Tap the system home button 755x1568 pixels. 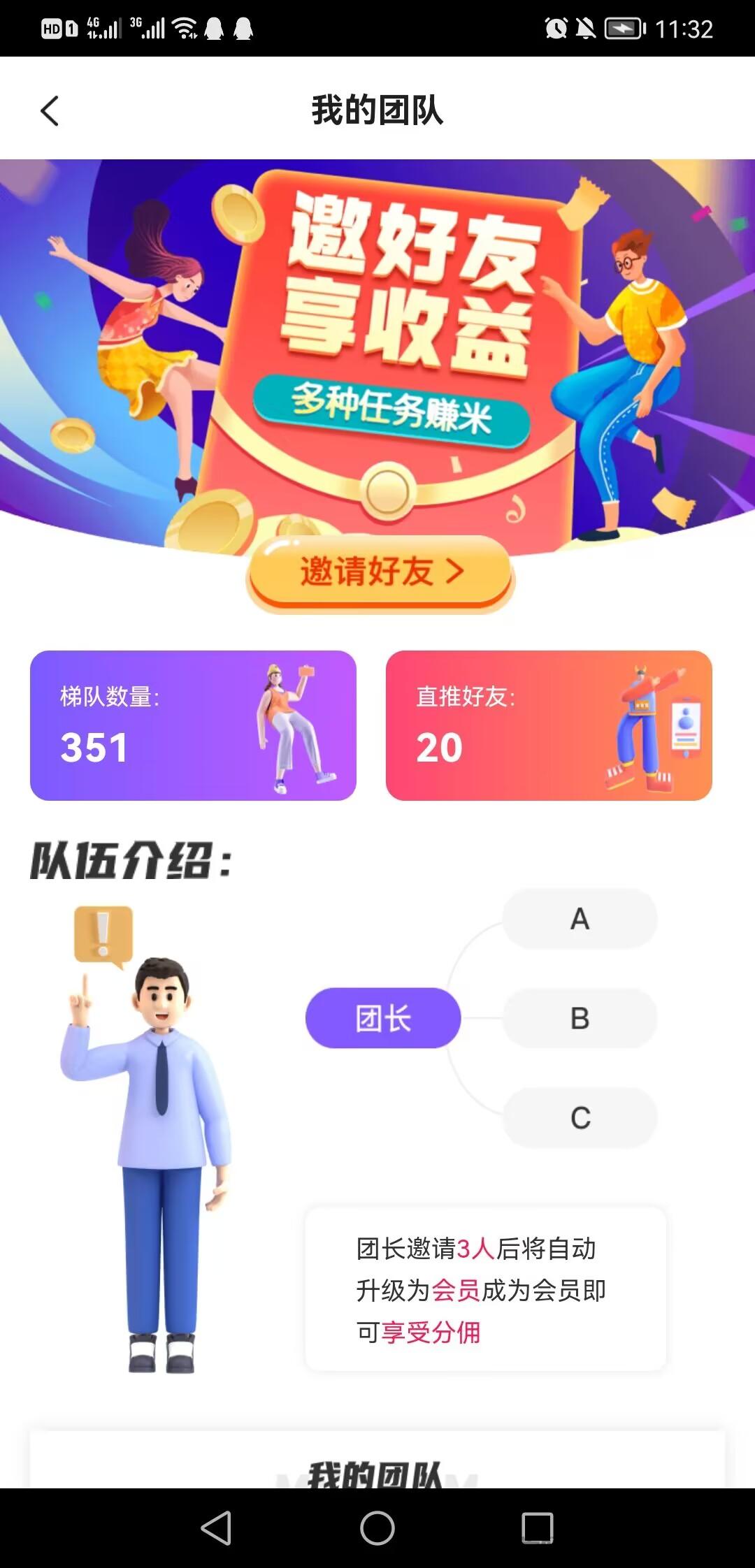point(377,1527)
